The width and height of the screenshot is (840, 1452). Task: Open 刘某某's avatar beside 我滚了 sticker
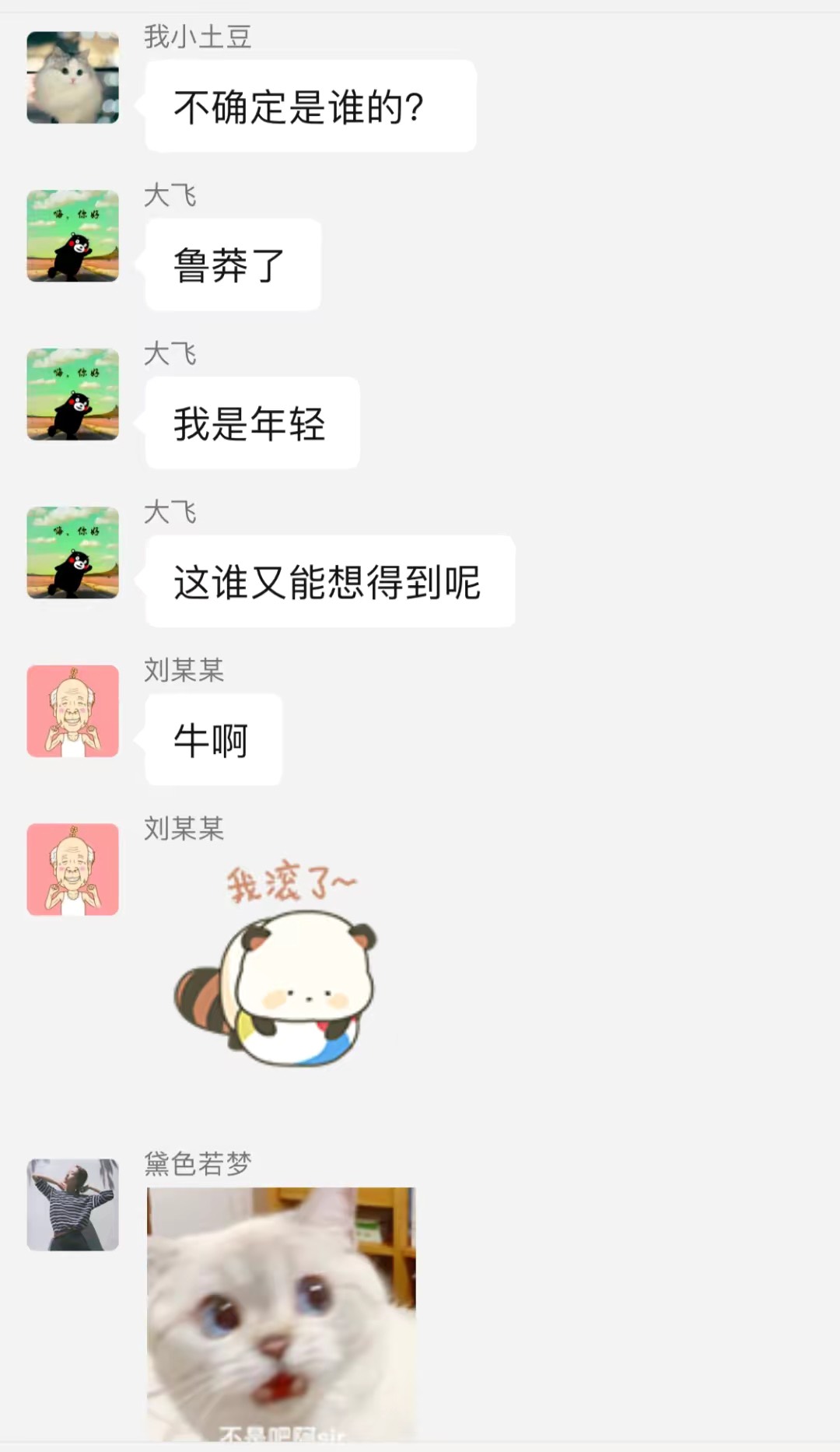coord(73,869)
